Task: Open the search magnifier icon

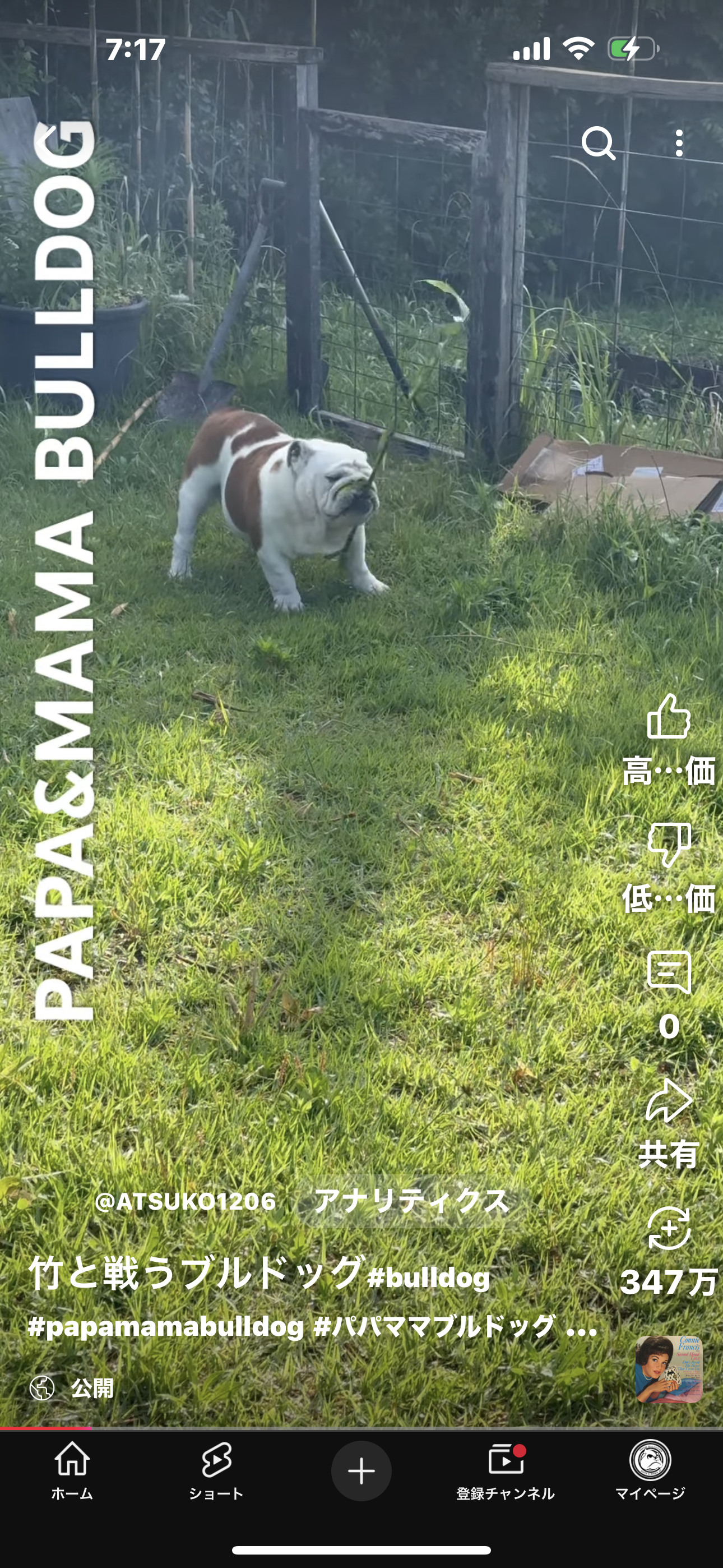Action: (x=598, y=144)
